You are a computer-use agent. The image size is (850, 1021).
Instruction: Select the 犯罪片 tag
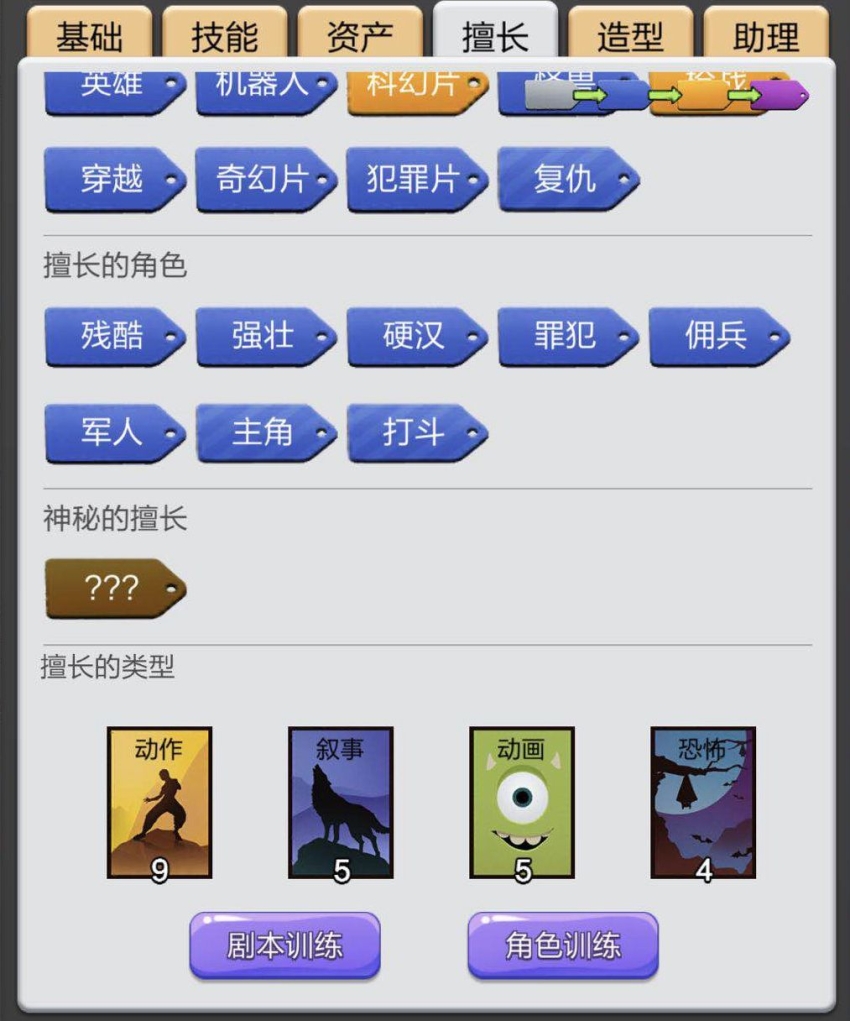pyautogui.click(x=414, y=180)
